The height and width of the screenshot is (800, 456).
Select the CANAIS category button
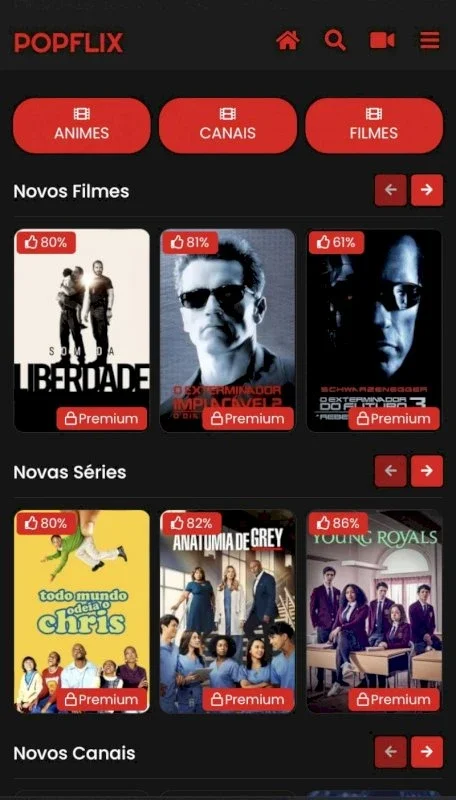[227, 126]
